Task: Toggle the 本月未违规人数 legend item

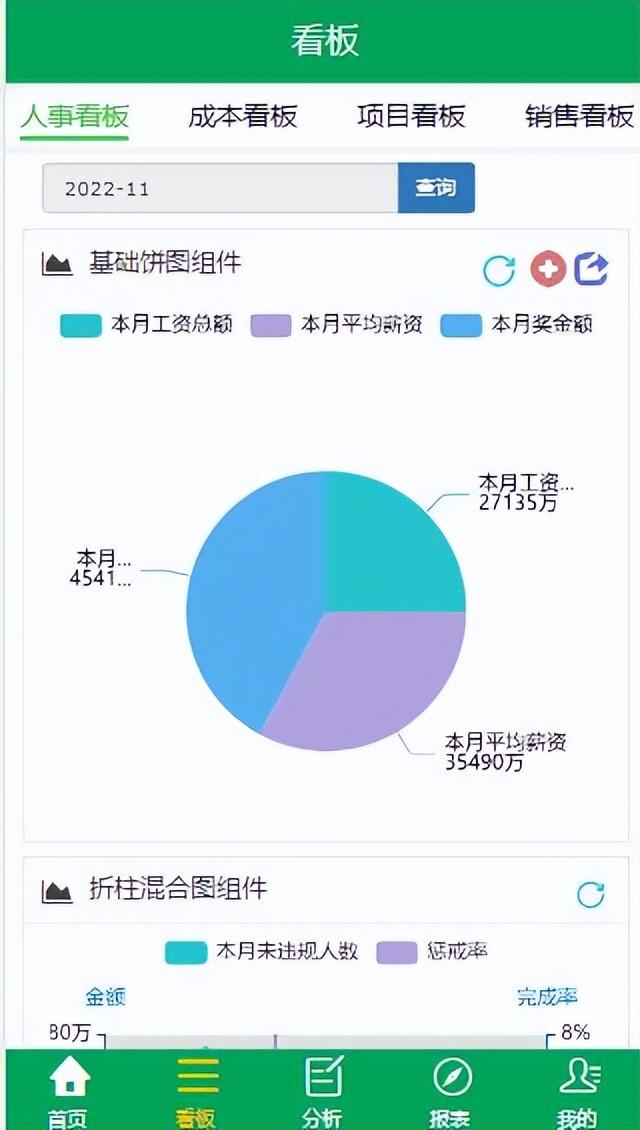Action: click(262, 952)
